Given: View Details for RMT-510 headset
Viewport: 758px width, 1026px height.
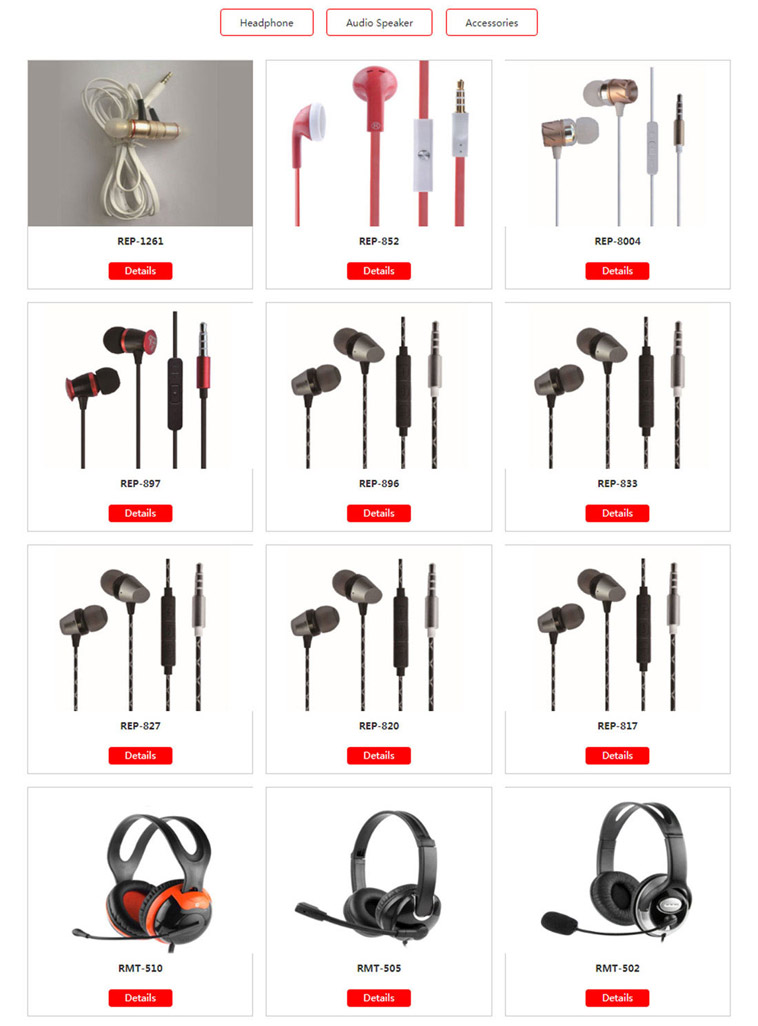Looking at the screenshot, I should [140, 998].
